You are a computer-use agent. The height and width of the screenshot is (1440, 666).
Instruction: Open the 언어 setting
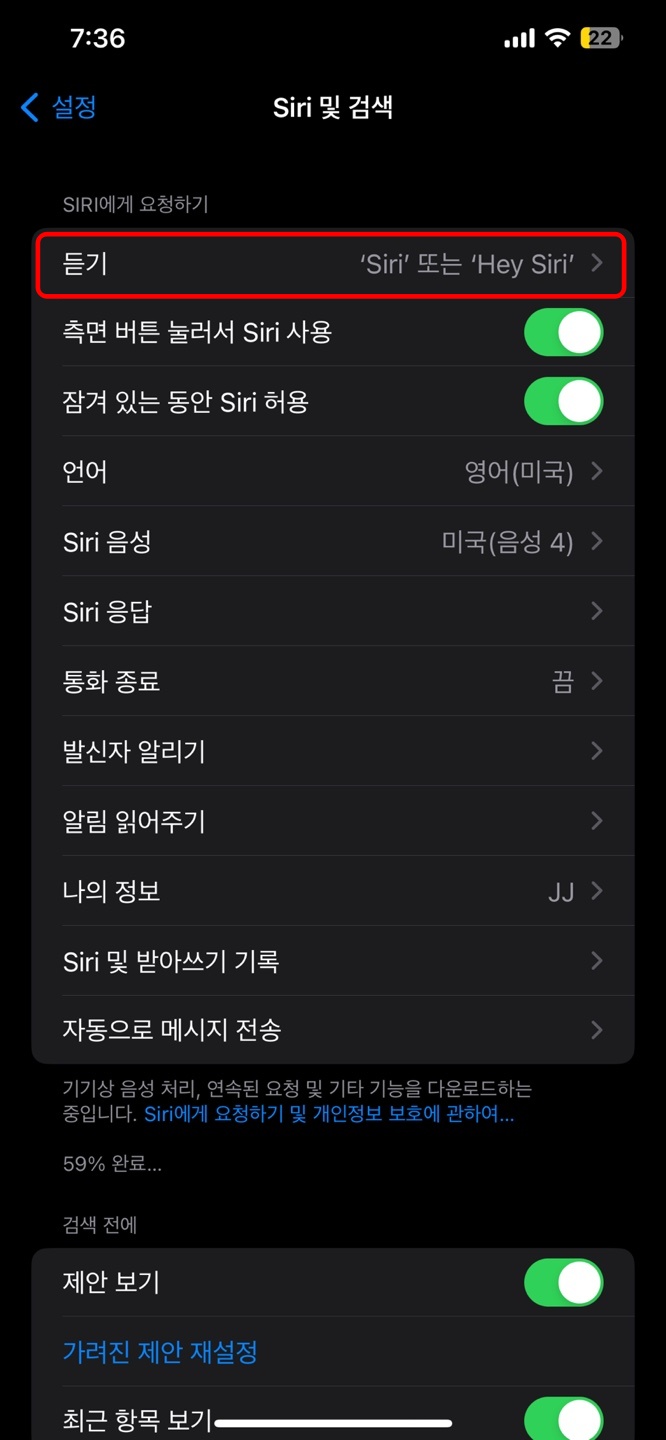pos(333,471)
